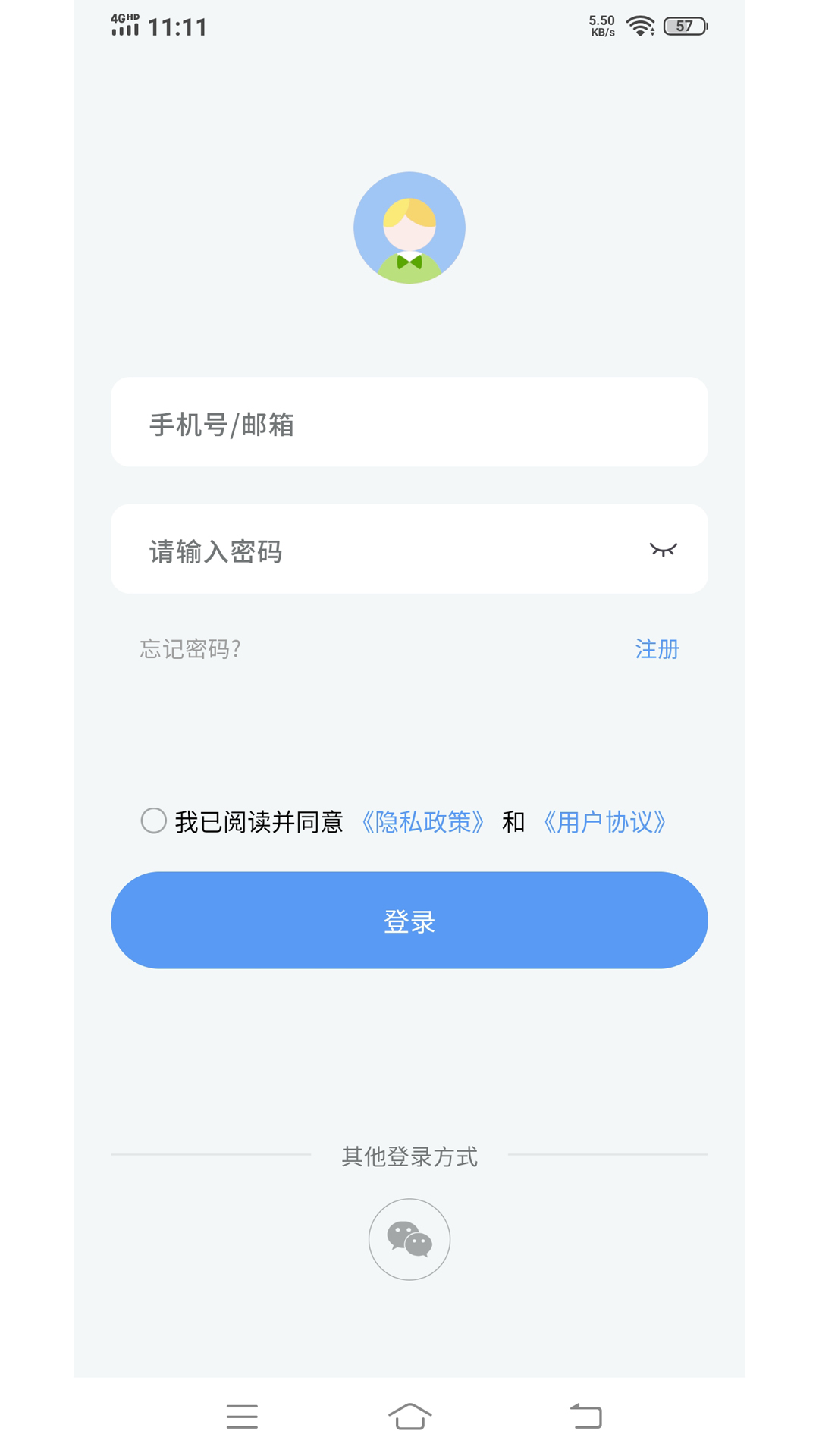Open 用户协议 user agreement
819x1456 pixels.
pos(604,821)
